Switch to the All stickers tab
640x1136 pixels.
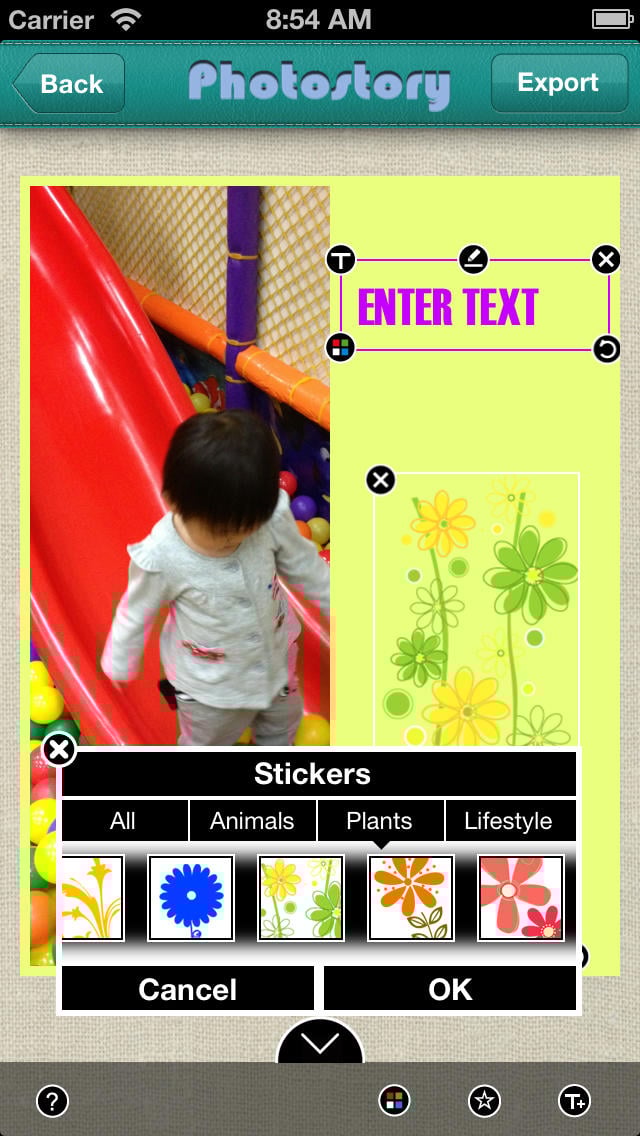(124, 821)
